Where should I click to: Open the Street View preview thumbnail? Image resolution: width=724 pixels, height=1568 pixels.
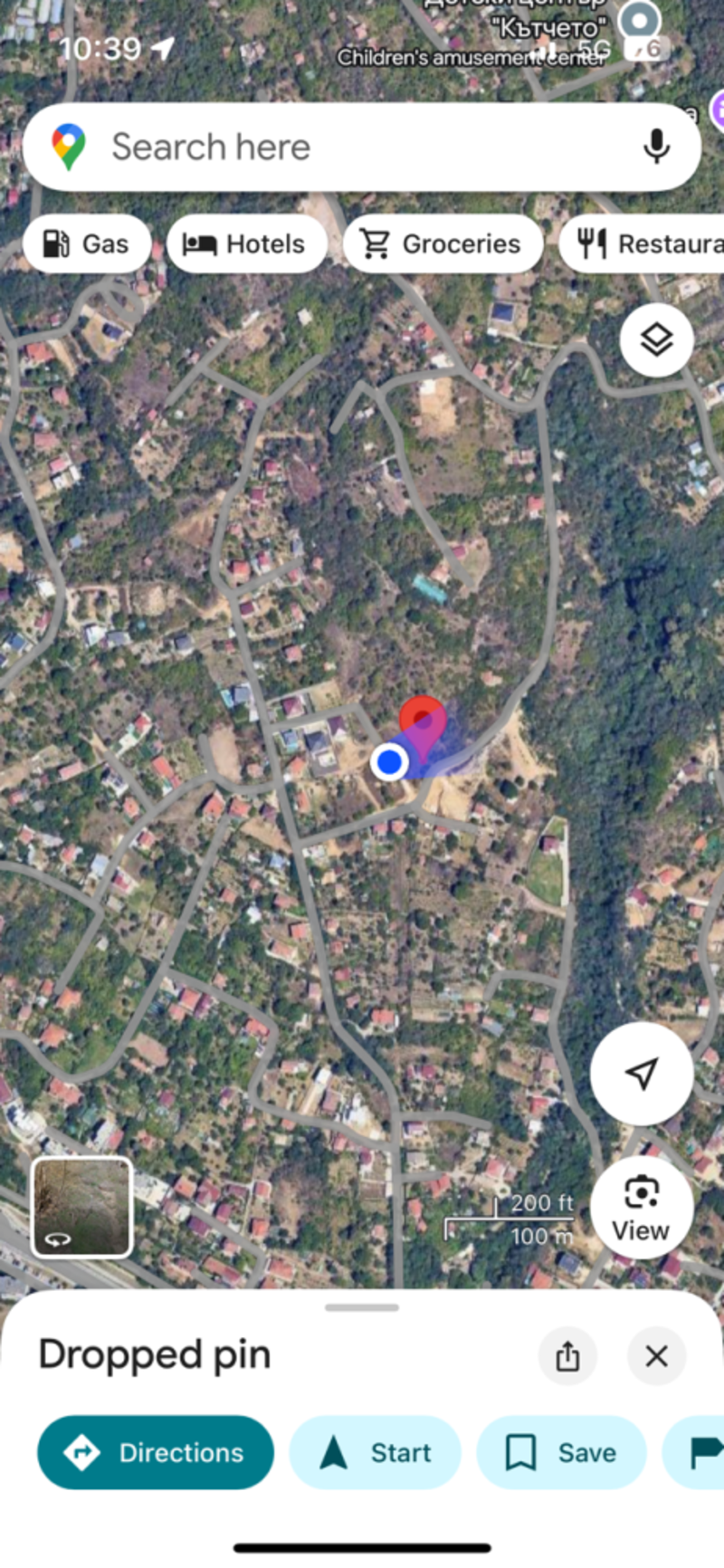(82, 1208)
